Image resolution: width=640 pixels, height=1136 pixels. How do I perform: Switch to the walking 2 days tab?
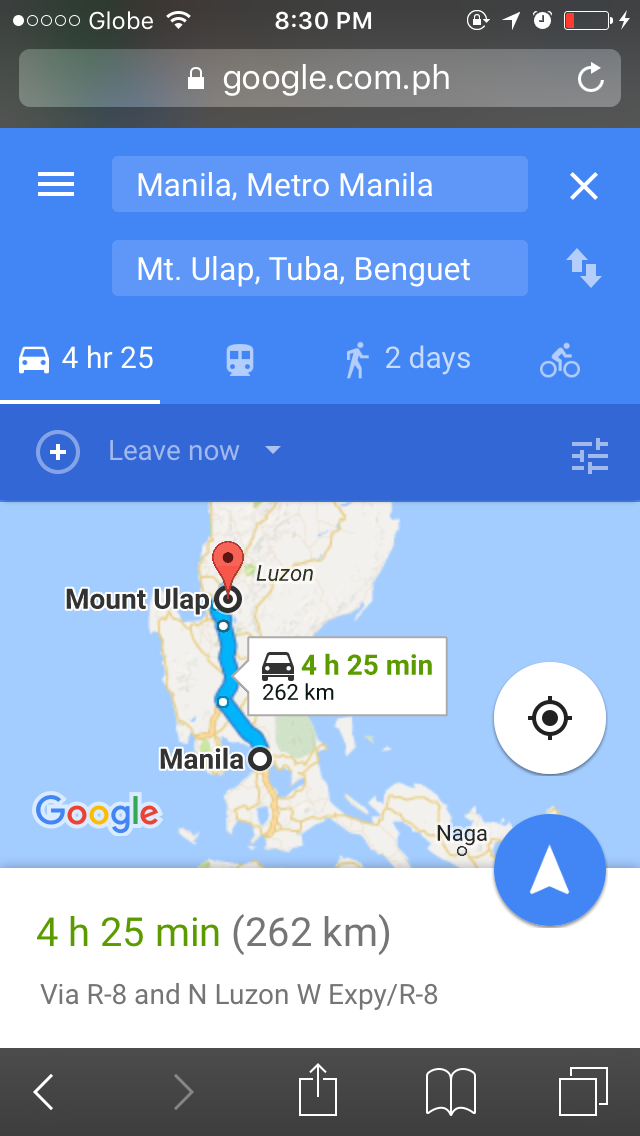click(x=407, y=359)
